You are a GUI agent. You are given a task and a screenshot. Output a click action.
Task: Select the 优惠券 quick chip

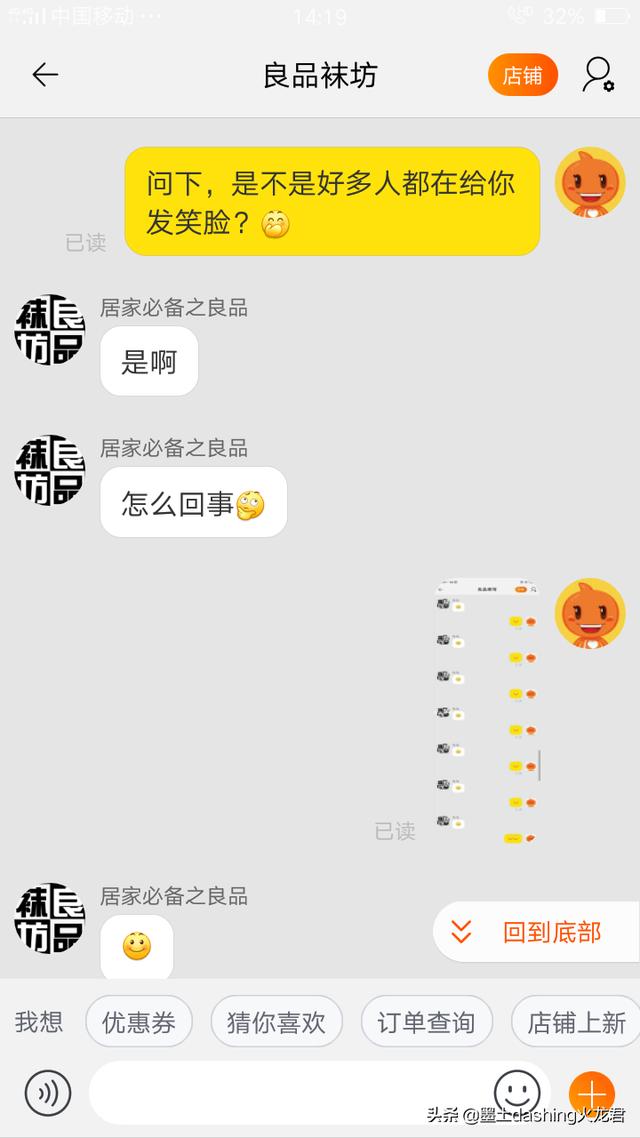point(139,1022)
